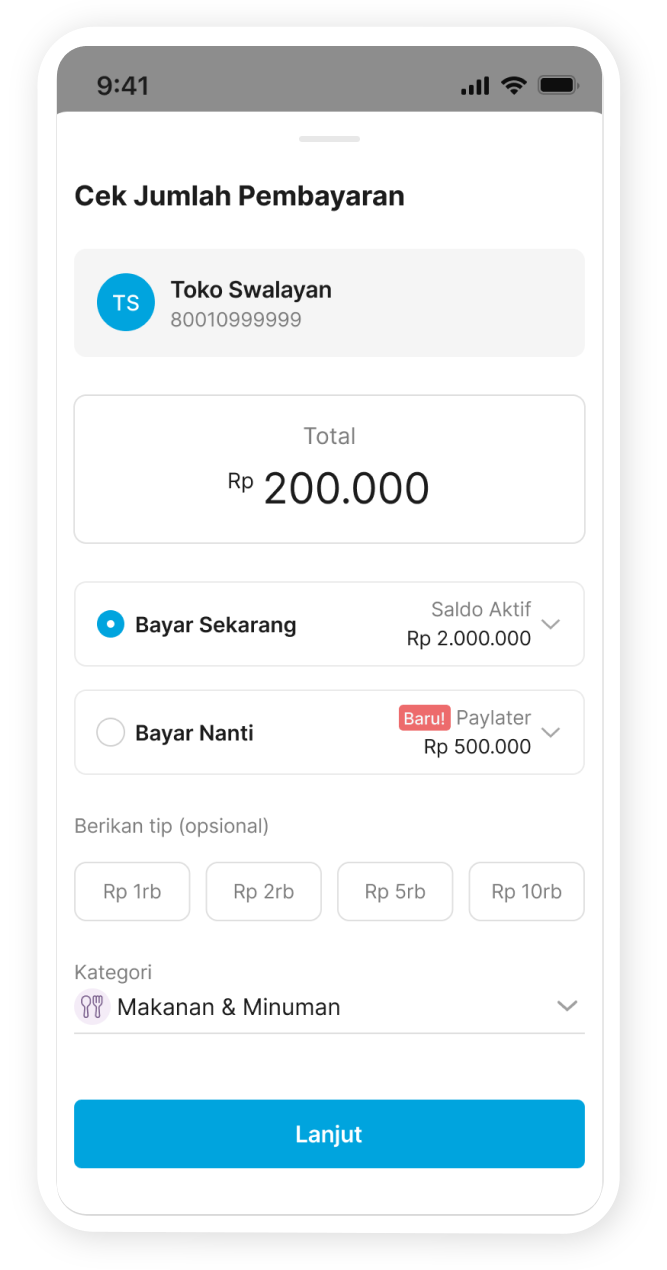Viewport: 667px width, 1270px height.
Task: Expand the Saldo Aktif chevron
Action: 550,624
